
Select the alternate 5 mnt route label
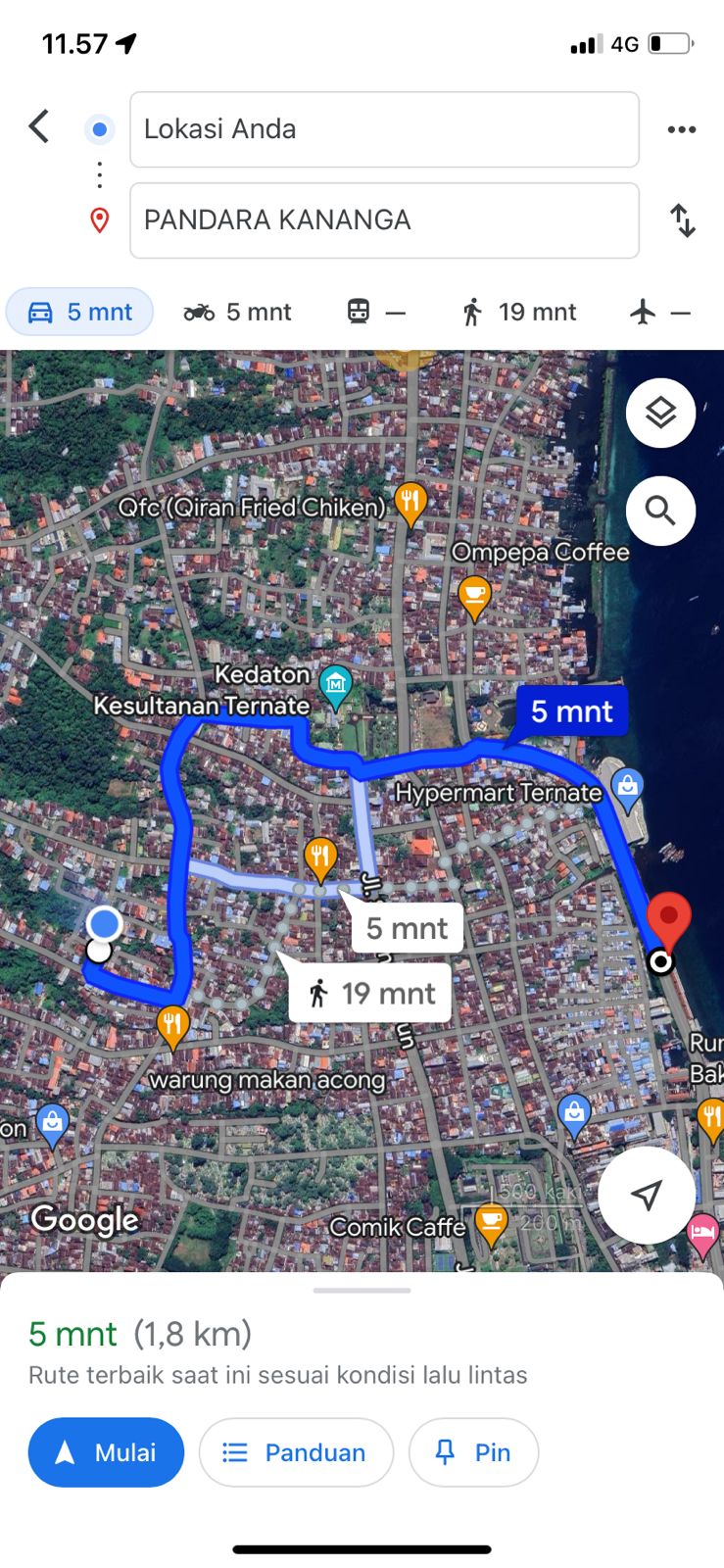pyautogui.click(x=407, y=928)
